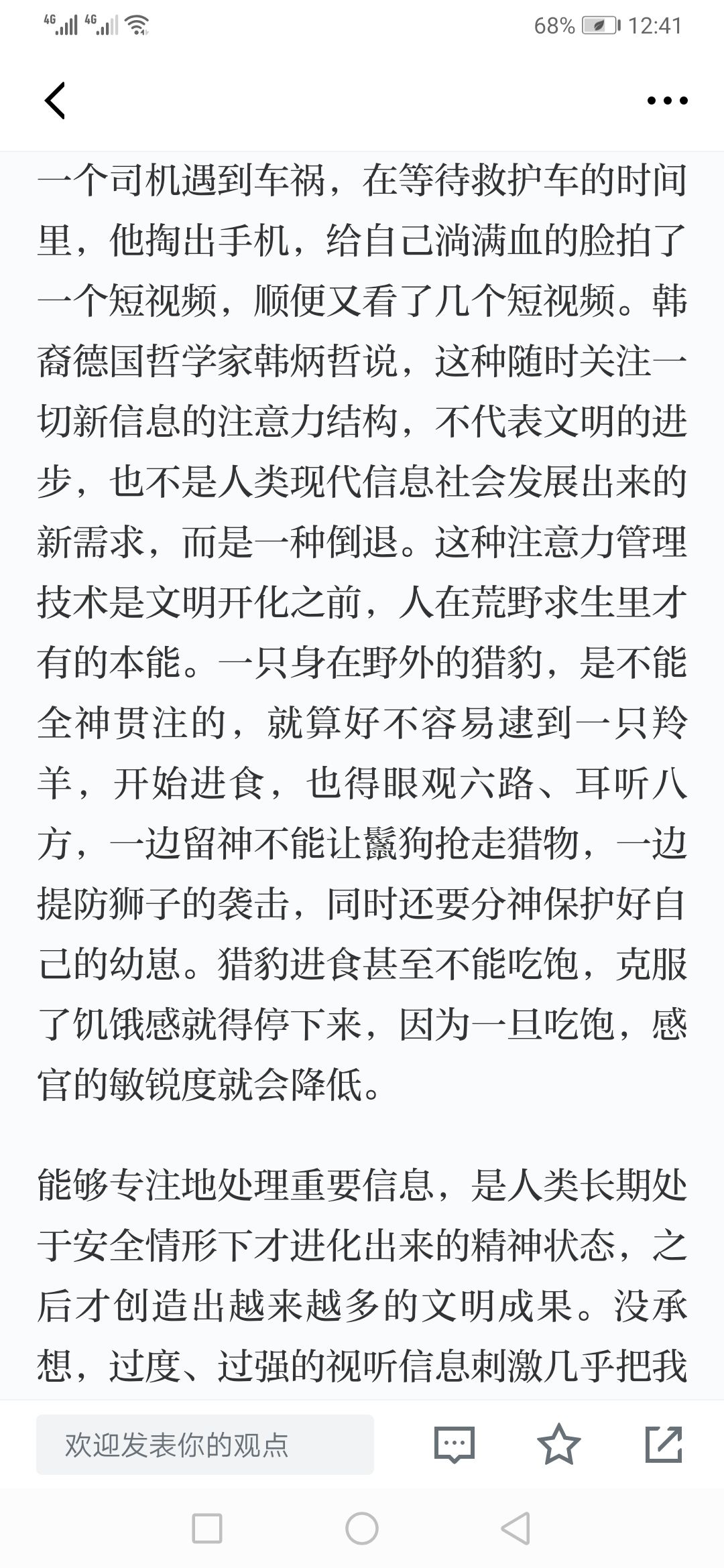Go back using the top-left arrow
The width and height of the screenshot is (724, 1568).
(55, 101)
